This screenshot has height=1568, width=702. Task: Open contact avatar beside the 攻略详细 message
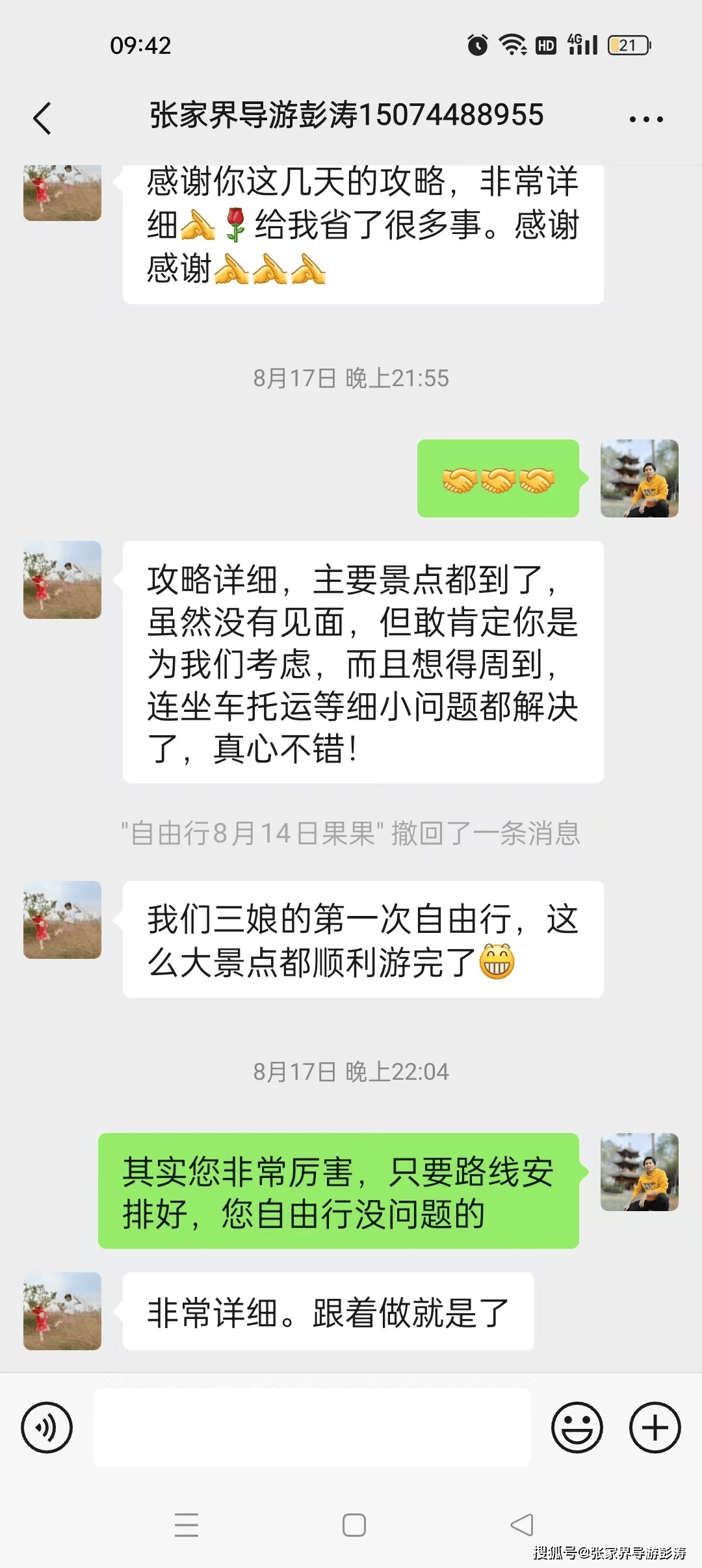click(x=62, y=580)
